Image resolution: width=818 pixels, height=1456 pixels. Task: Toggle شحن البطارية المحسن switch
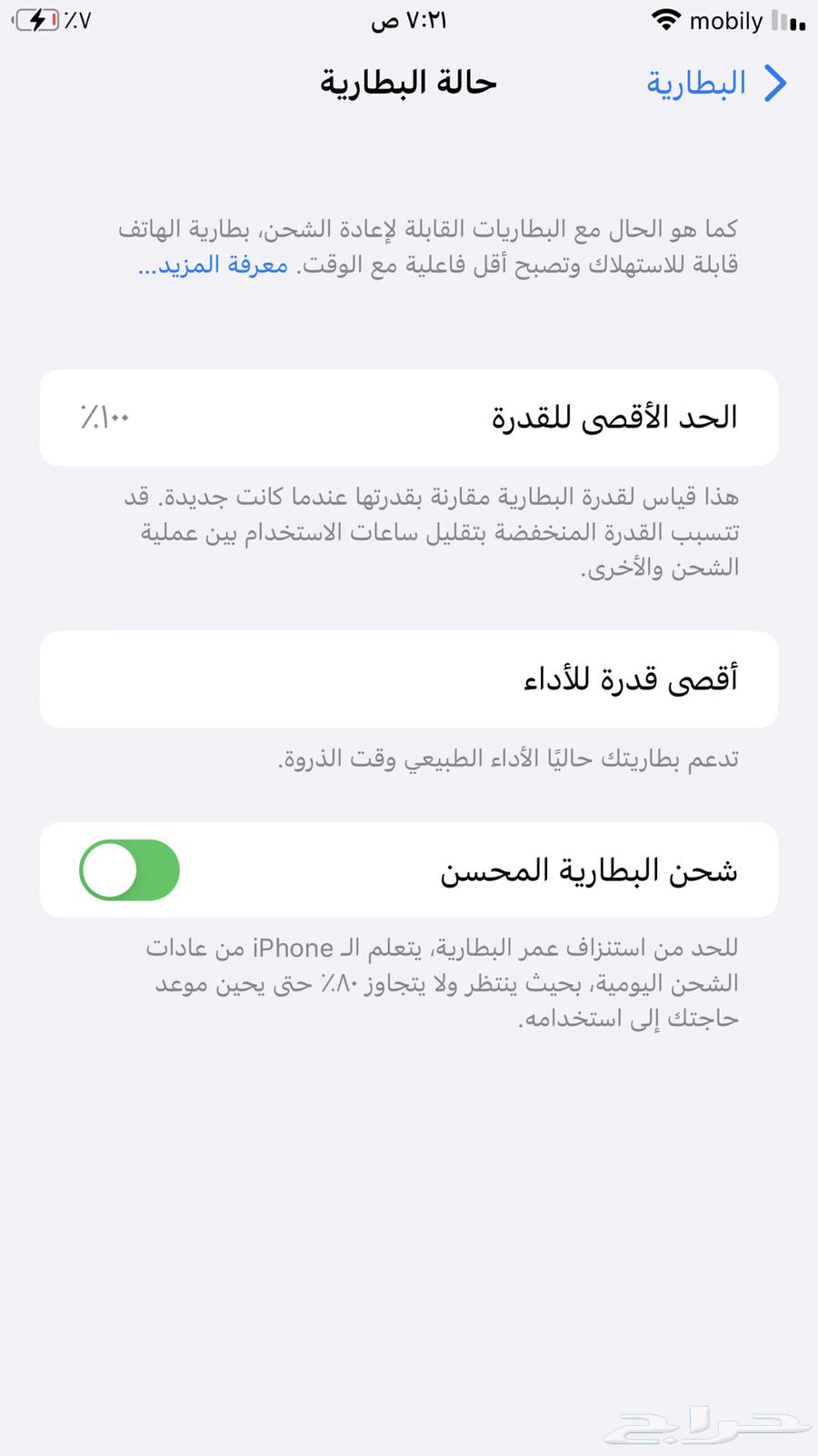click(130, 870)
